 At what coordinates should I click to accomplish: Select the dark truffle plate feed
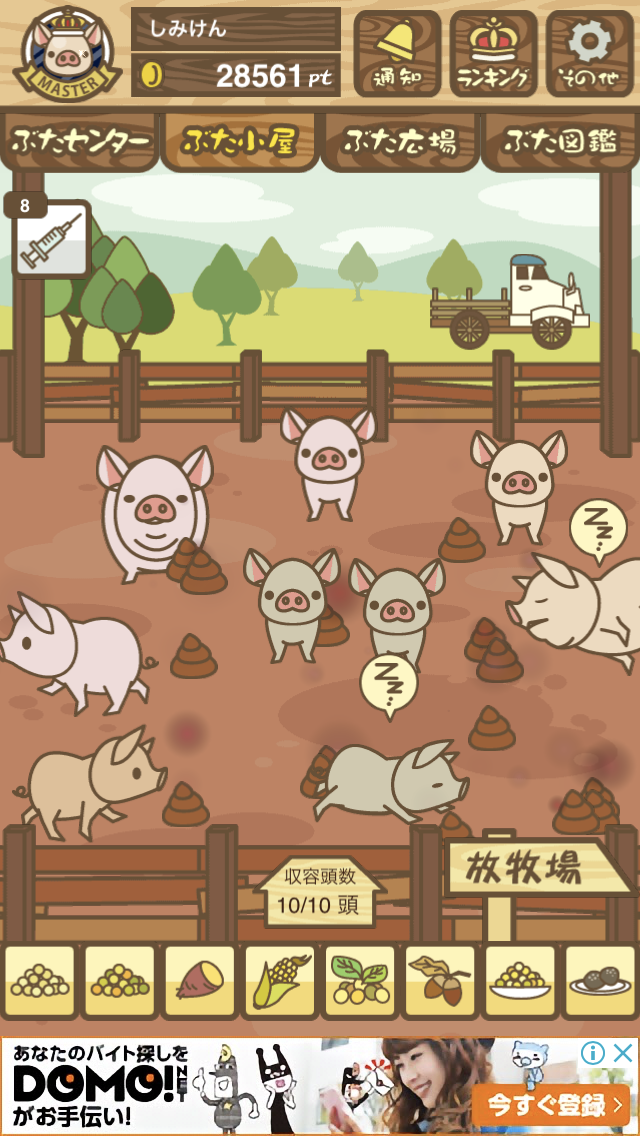[x=600, y=980]
